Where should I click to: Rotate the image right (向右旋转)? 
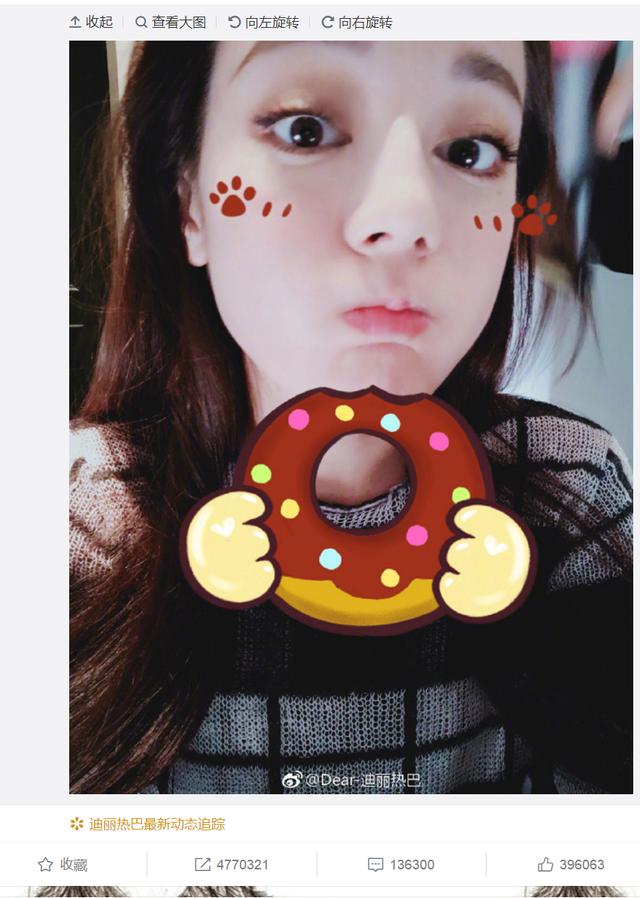tap(357, 22)
